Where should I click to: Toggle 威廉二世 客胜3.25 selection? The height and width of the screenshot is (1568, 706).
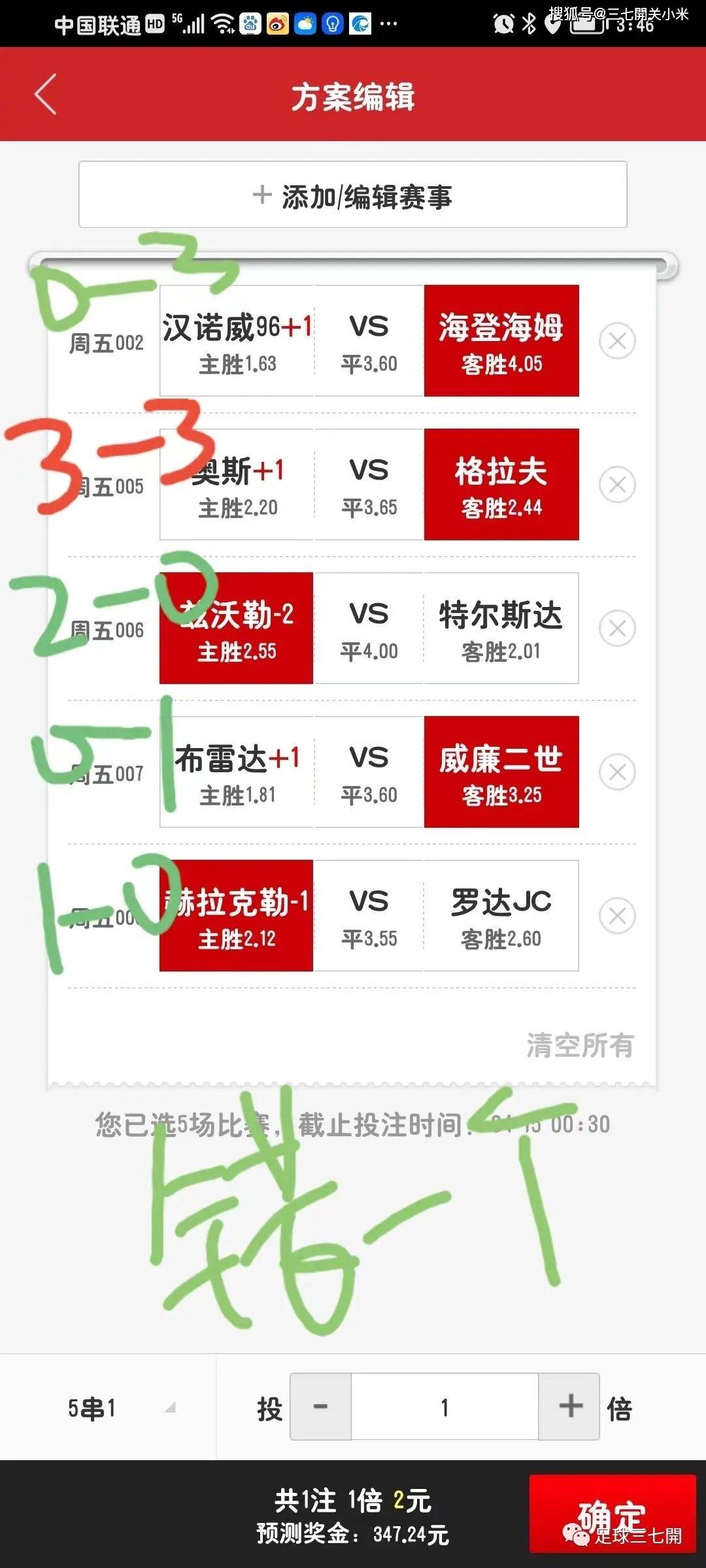point(501,772)
